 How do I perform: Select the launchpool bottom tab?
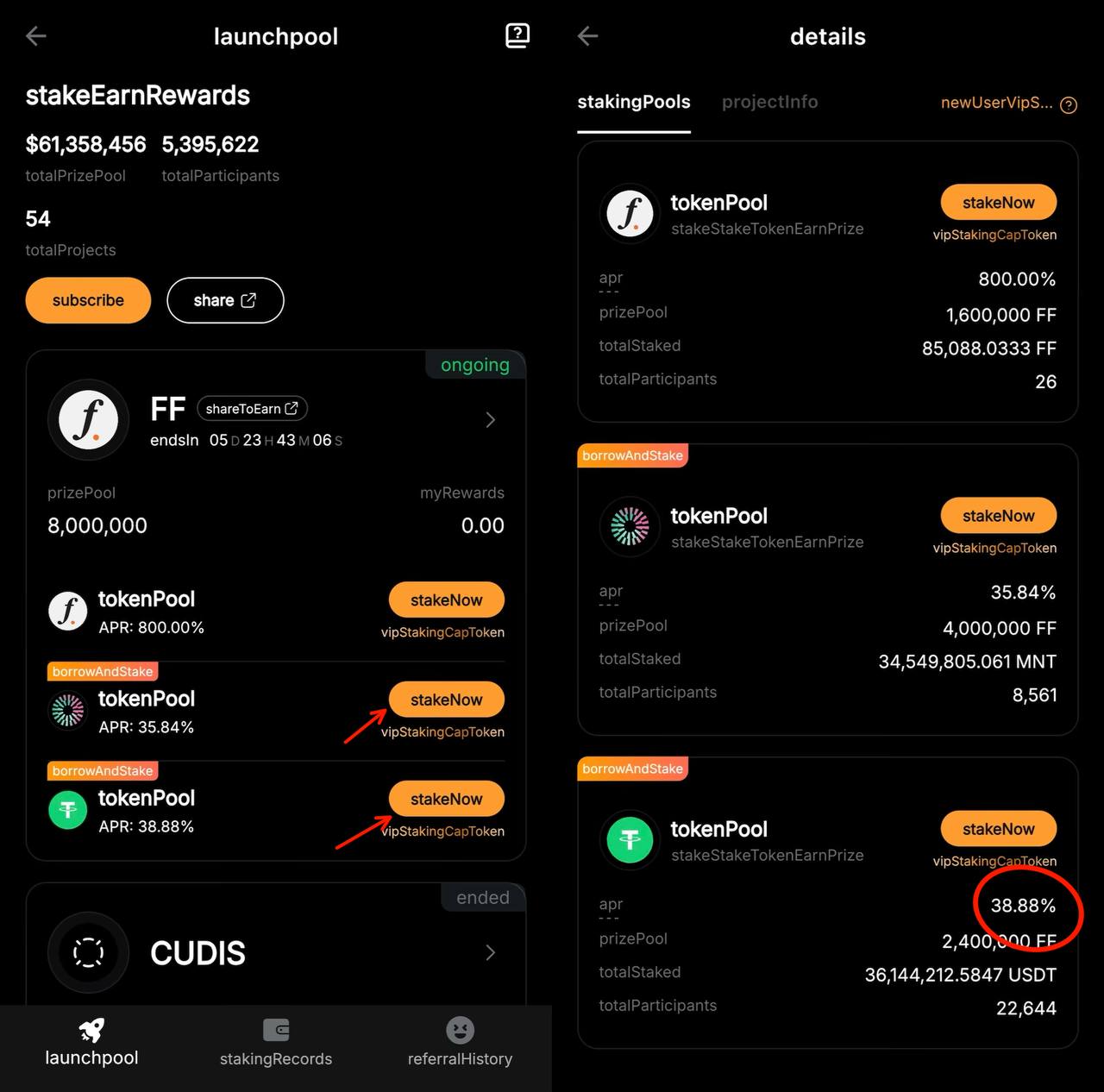pos(91,1042)
